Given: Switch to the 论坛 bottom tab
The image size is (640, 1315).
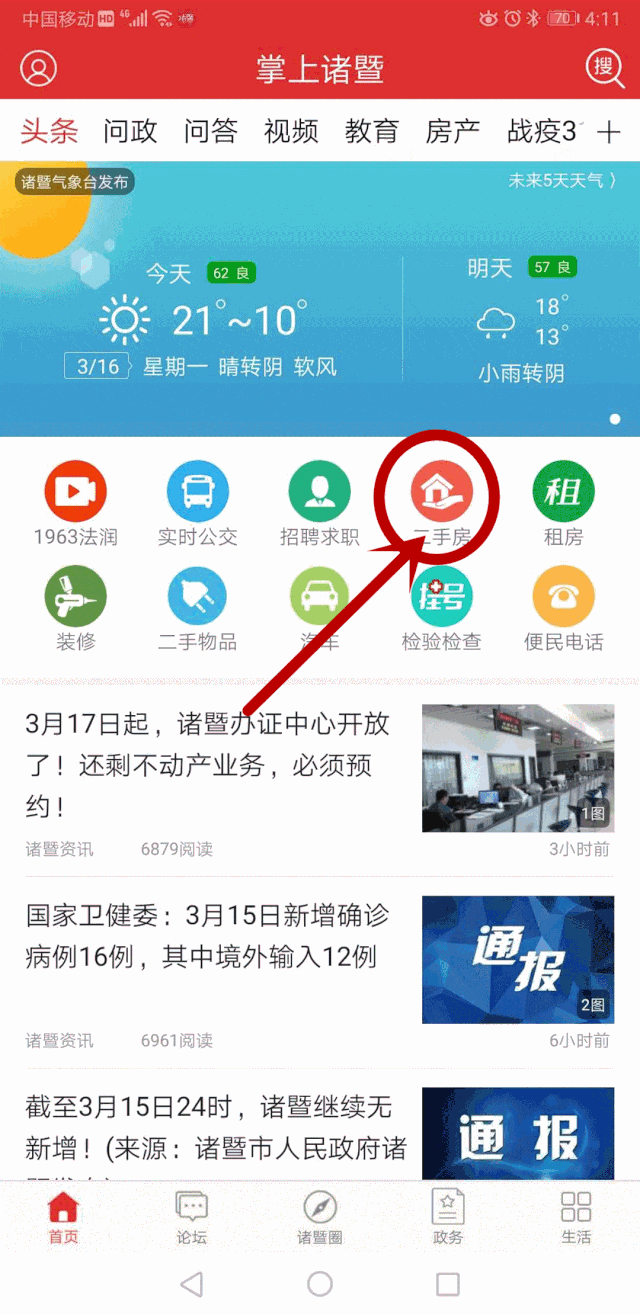Looking at the screenshot, I should tap(191, 1217).
